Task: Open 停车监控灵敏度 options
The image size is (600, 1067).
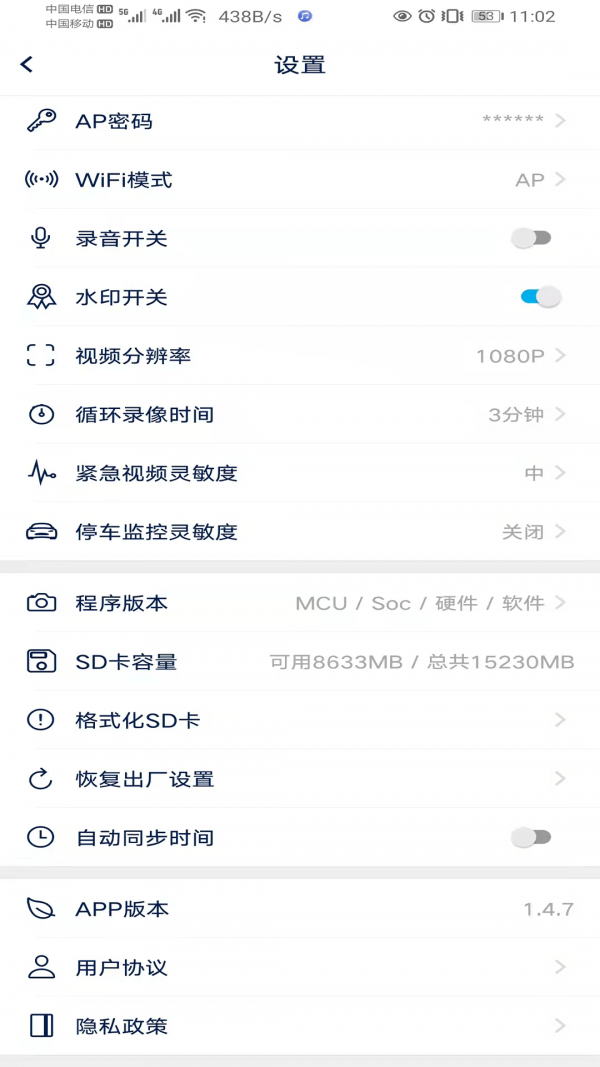Action: pos(300,532)
